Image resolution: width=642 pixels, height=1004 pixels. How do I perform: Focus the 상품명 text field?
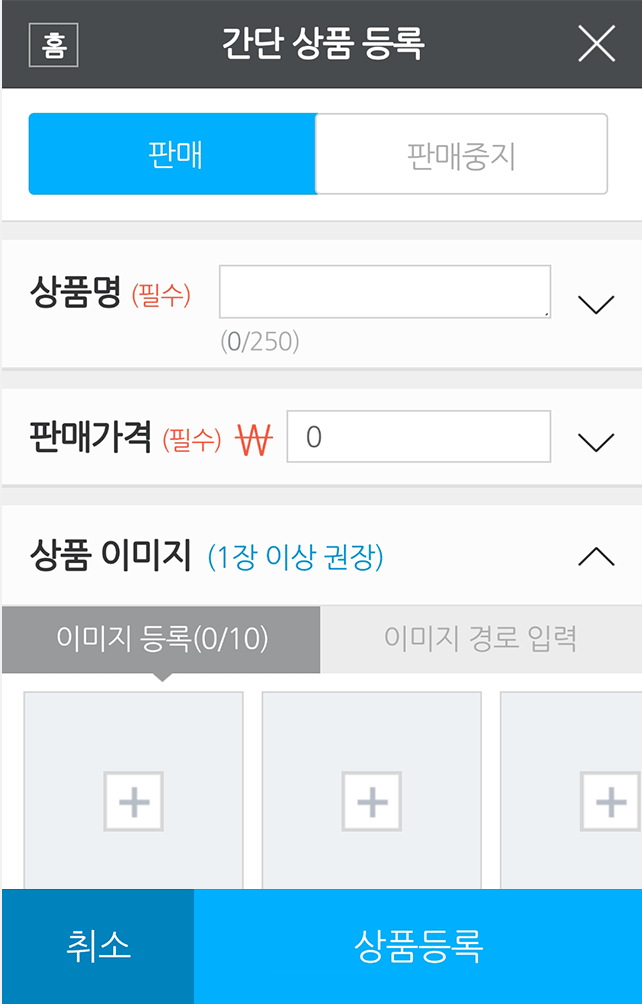tap(385, 292)
